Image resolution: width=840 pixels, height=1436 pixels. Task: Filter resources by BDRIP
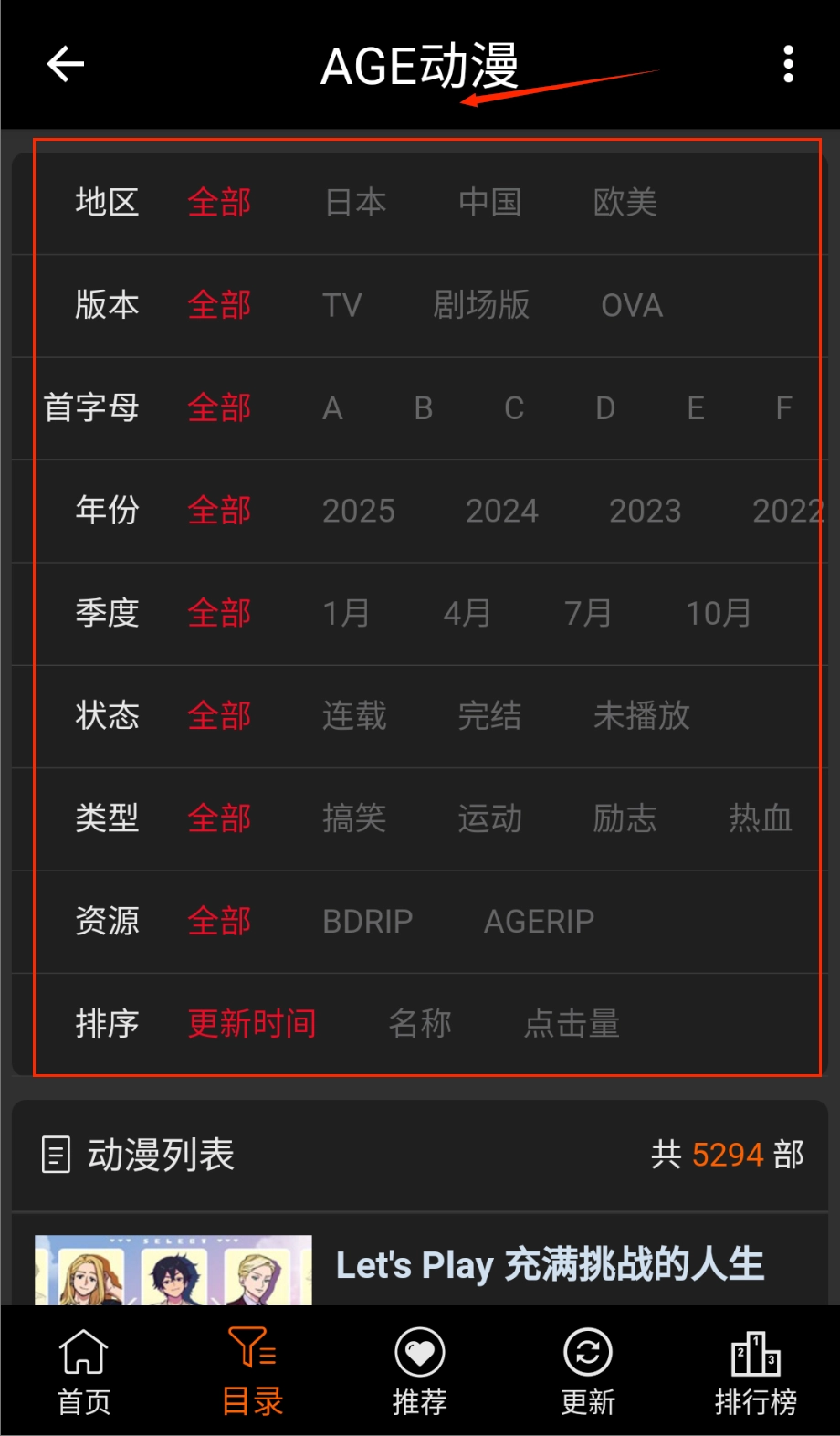click(x=367, y=921)
